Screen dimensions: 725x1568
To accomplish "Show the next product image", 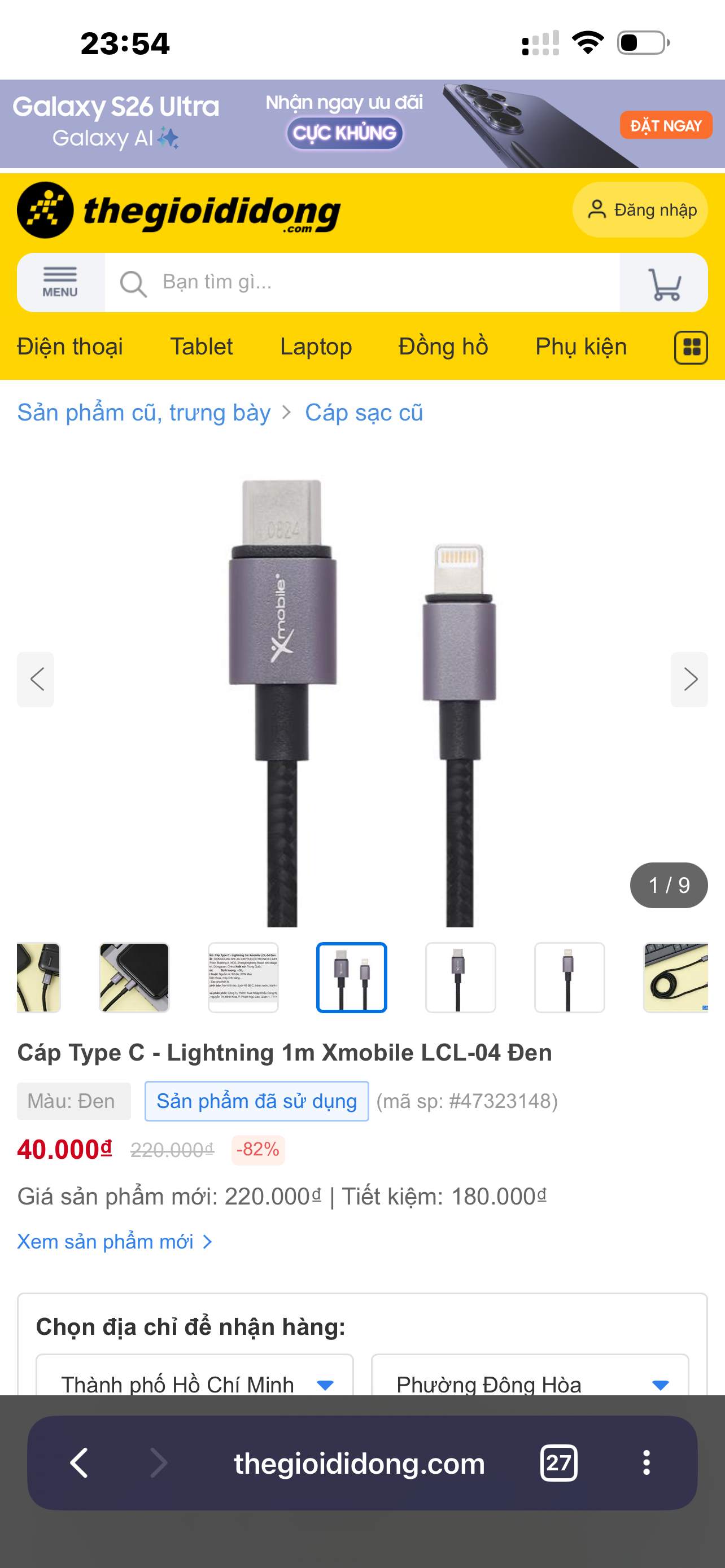I will click(689, 680).
